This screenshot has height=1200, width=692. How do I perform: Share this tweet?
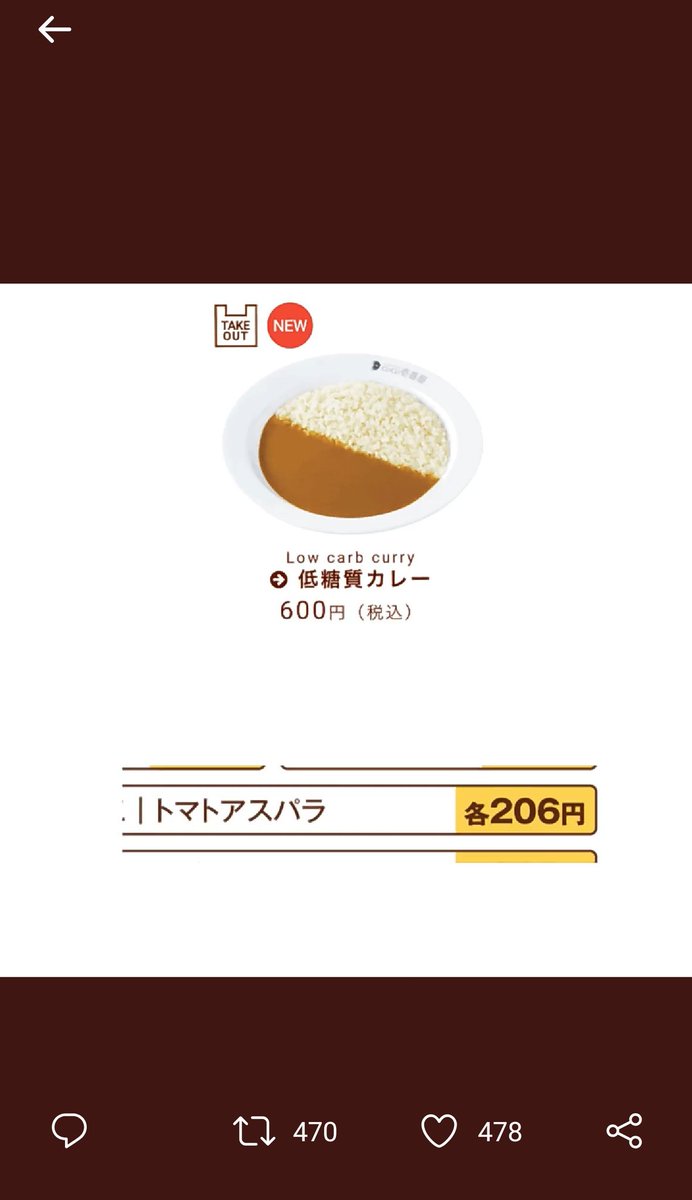(x=624, y=1131)
